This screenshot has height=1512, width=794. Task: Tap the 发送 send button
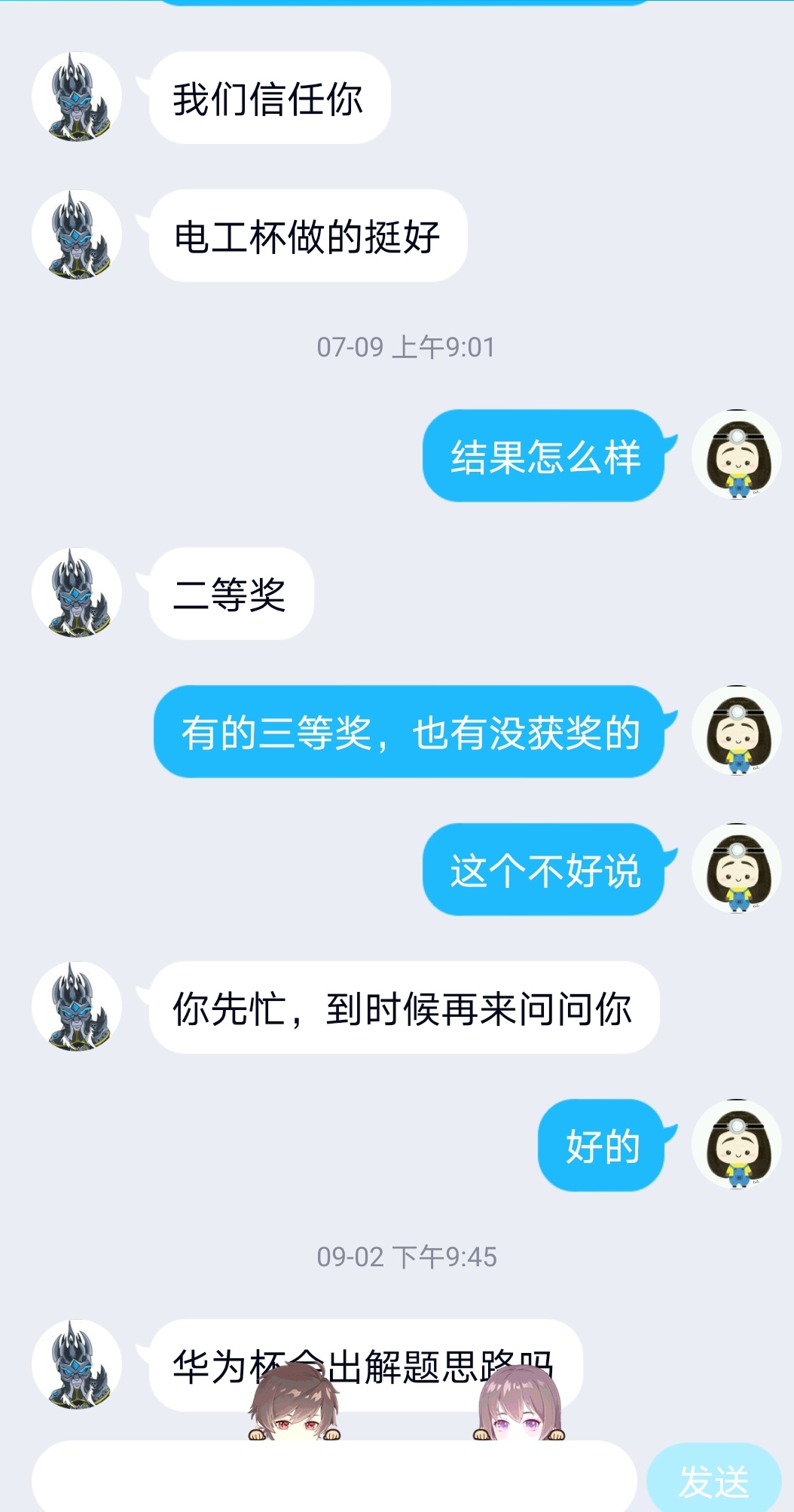coord(713,1480)
